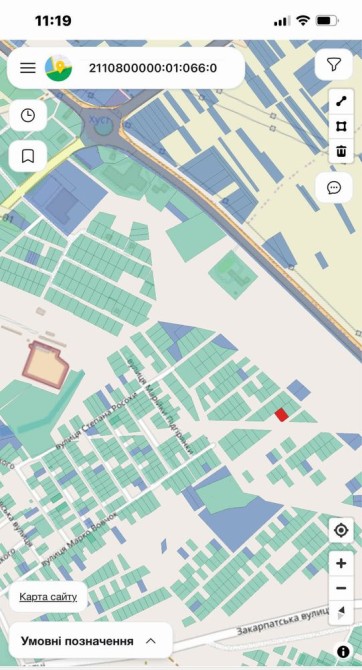
Task: Open saved bookmarks
Action: click(x=28, y=156)
